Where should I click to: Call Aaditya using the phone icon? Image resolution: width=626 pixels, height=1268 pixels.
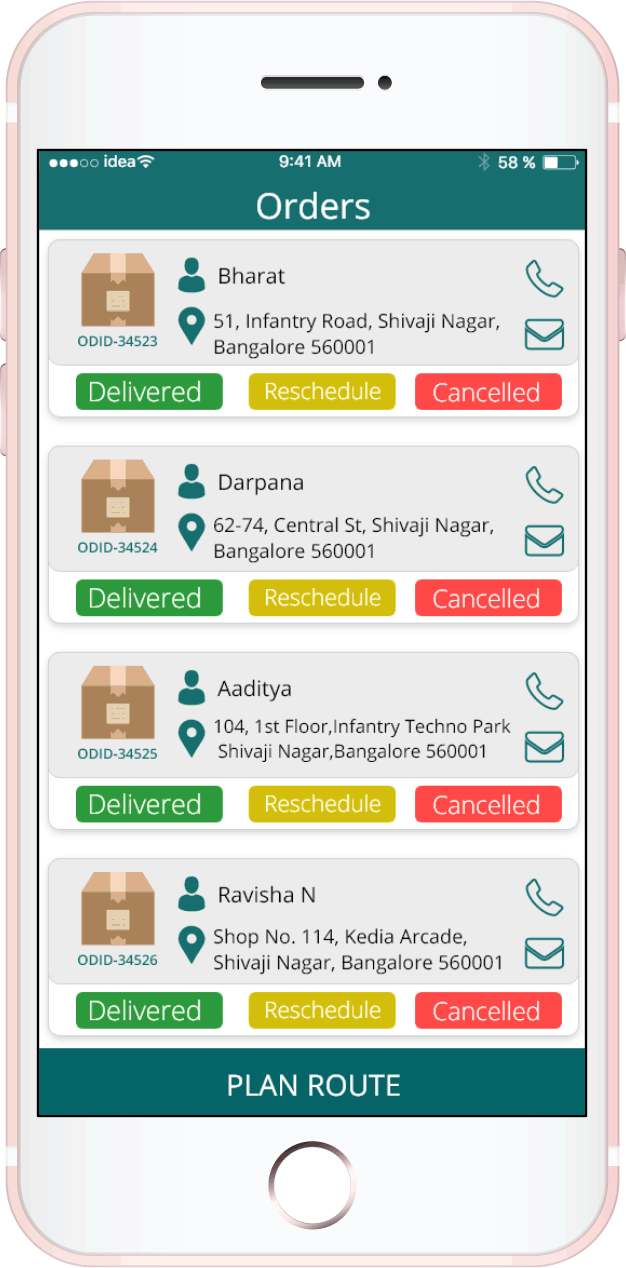[544, 691]
